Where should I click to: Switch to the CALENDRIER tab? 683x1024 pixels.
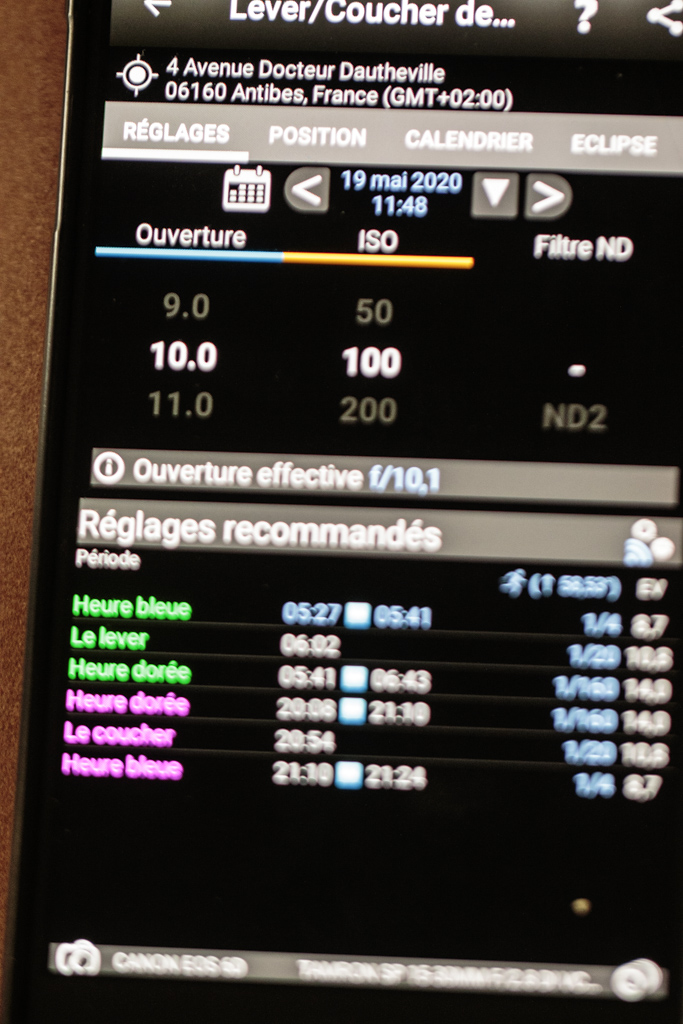pyautogui.click(x=468, y=141)
